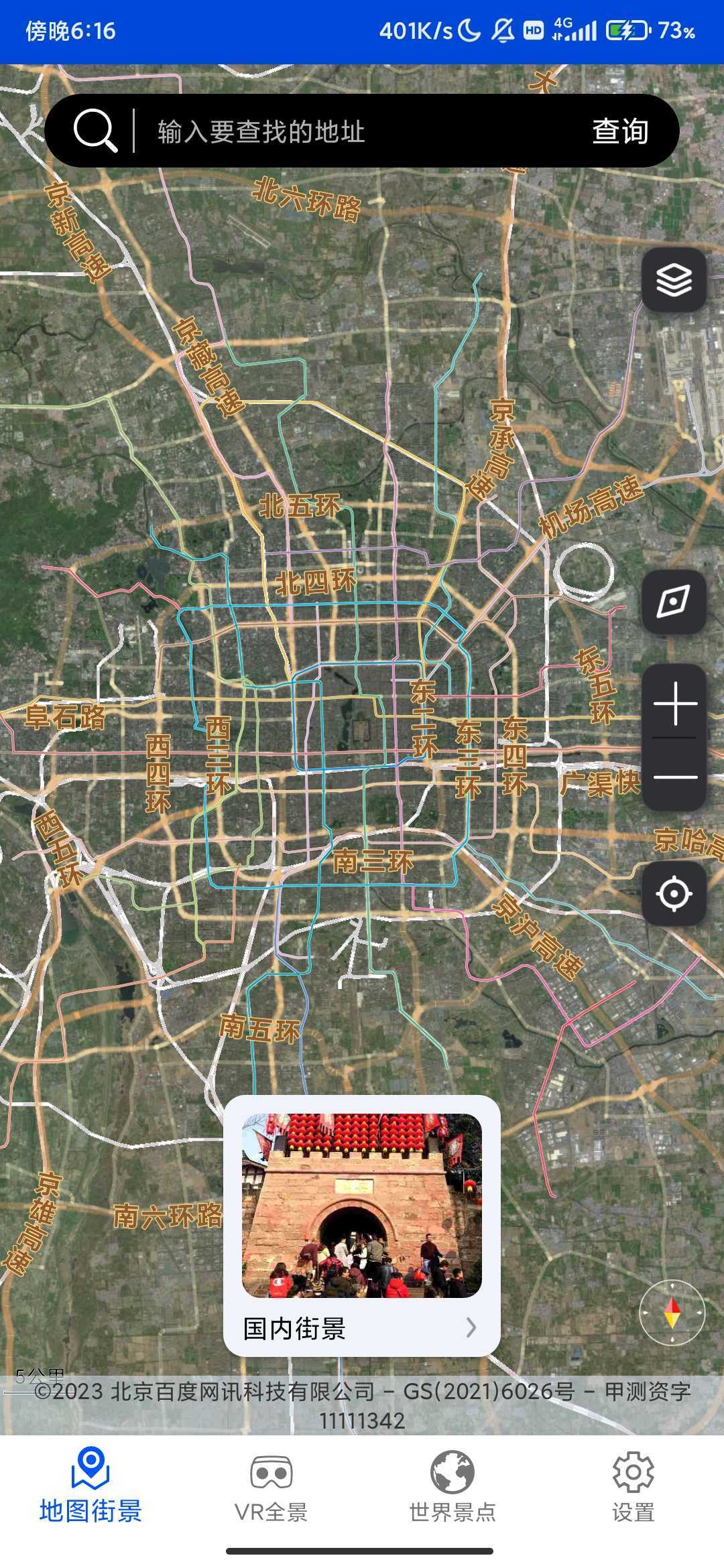The height and width of the screenshot is (1568, 724).
Task: Tap the 查询 search button
Action: 620,131
